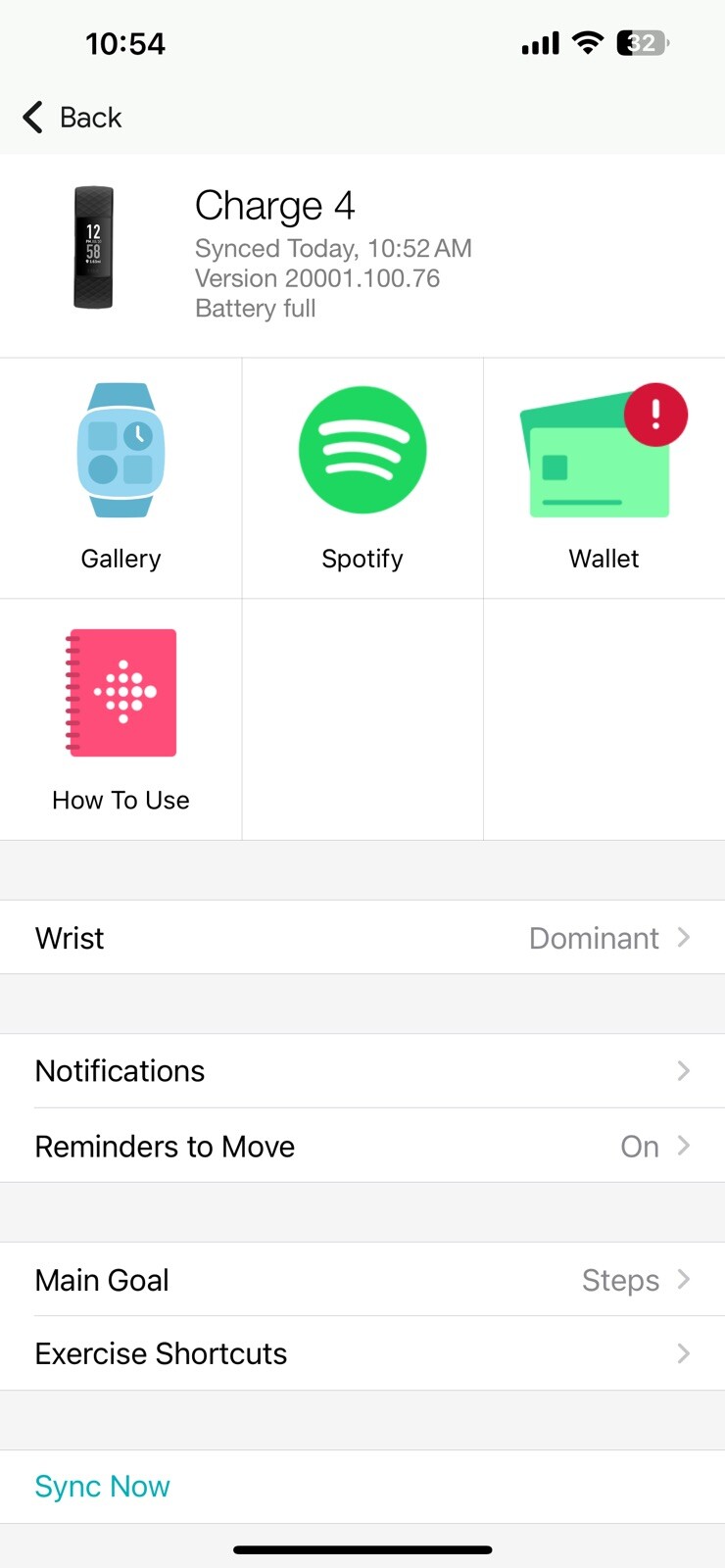The width and height of the screenshot is (725, 1568).
Task: Go back to the previous screen
Action: pos(72,118)
